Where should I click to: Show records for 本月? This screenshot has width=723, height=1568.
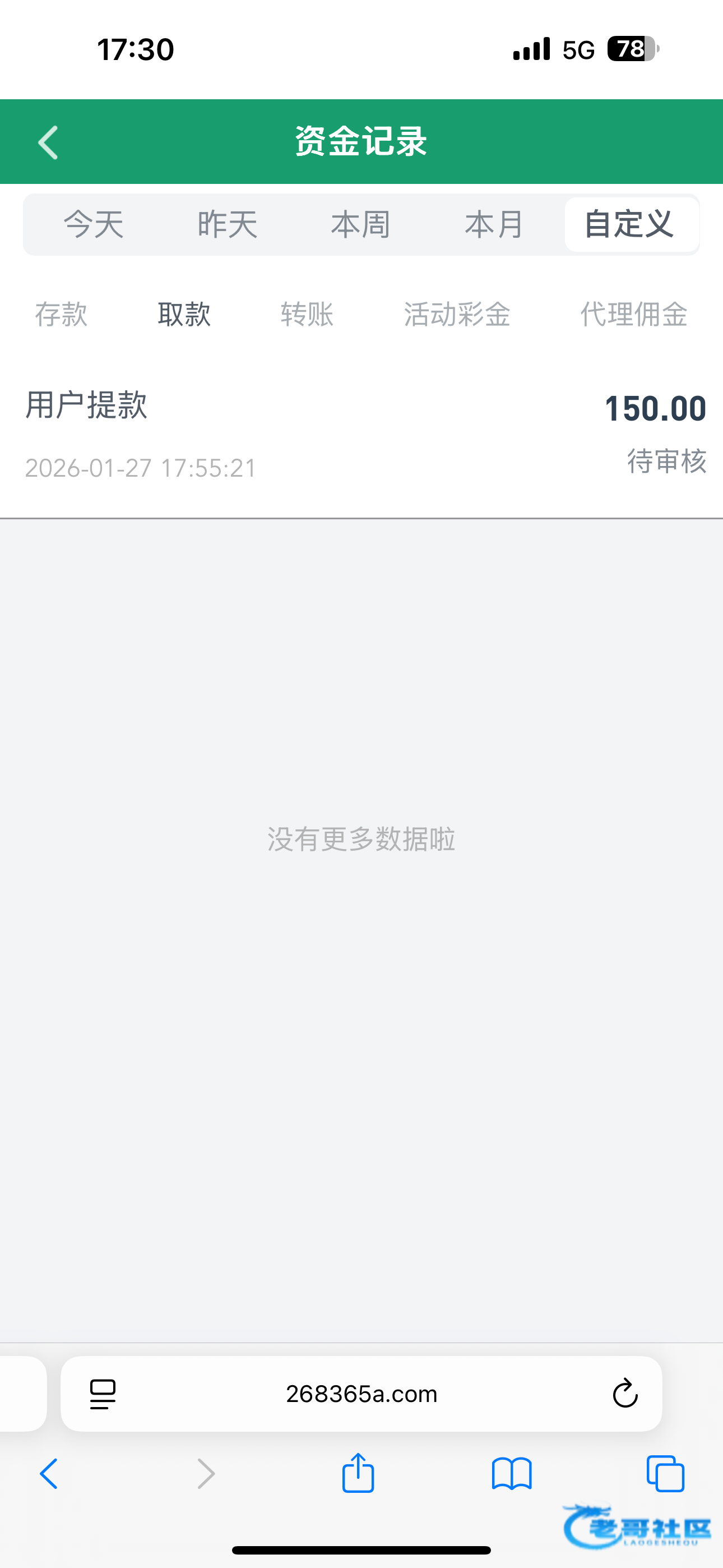(494, 225)
